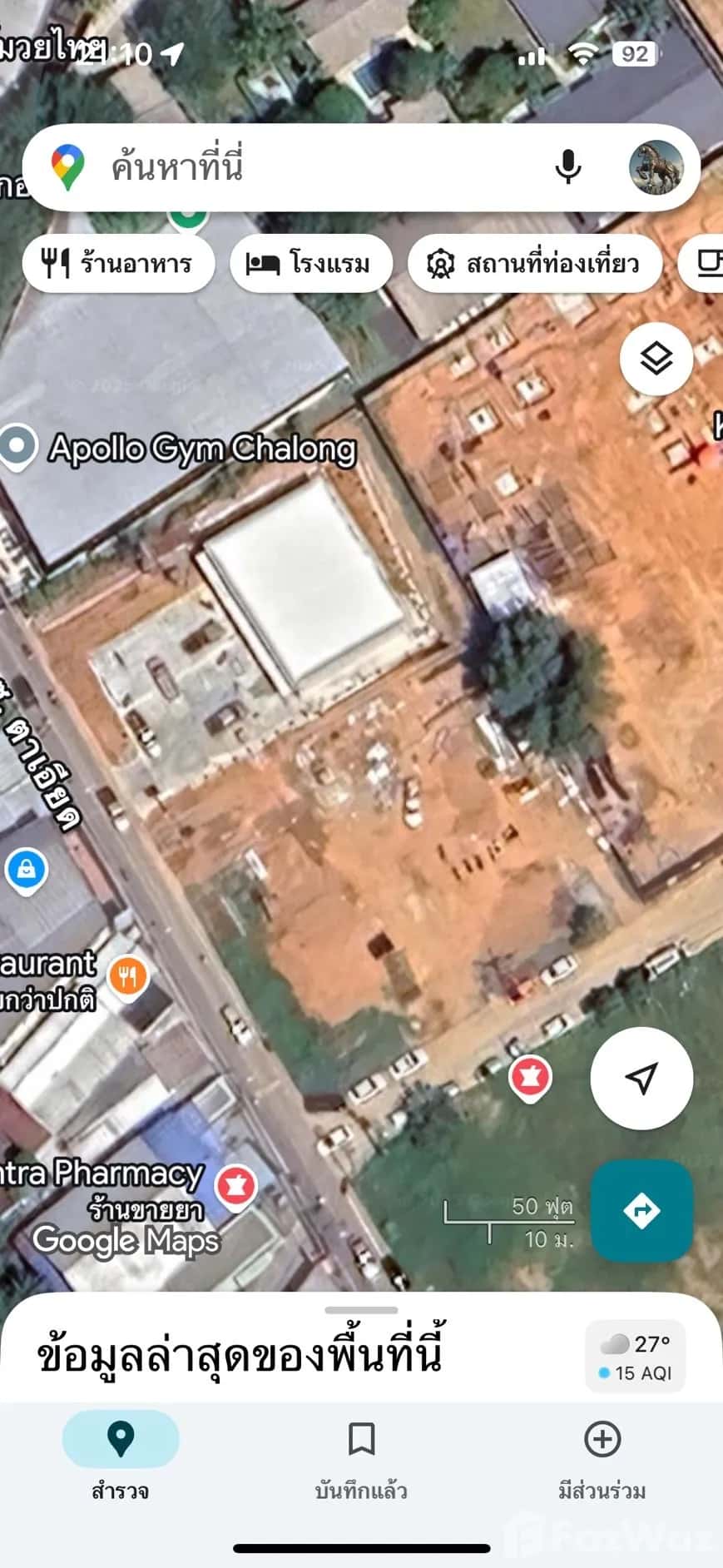The width and height of the screenshot is (723, 1568).
Task: Open directions with the teal arrow button
Action: pyautogui.click(x=641, y=1210)
